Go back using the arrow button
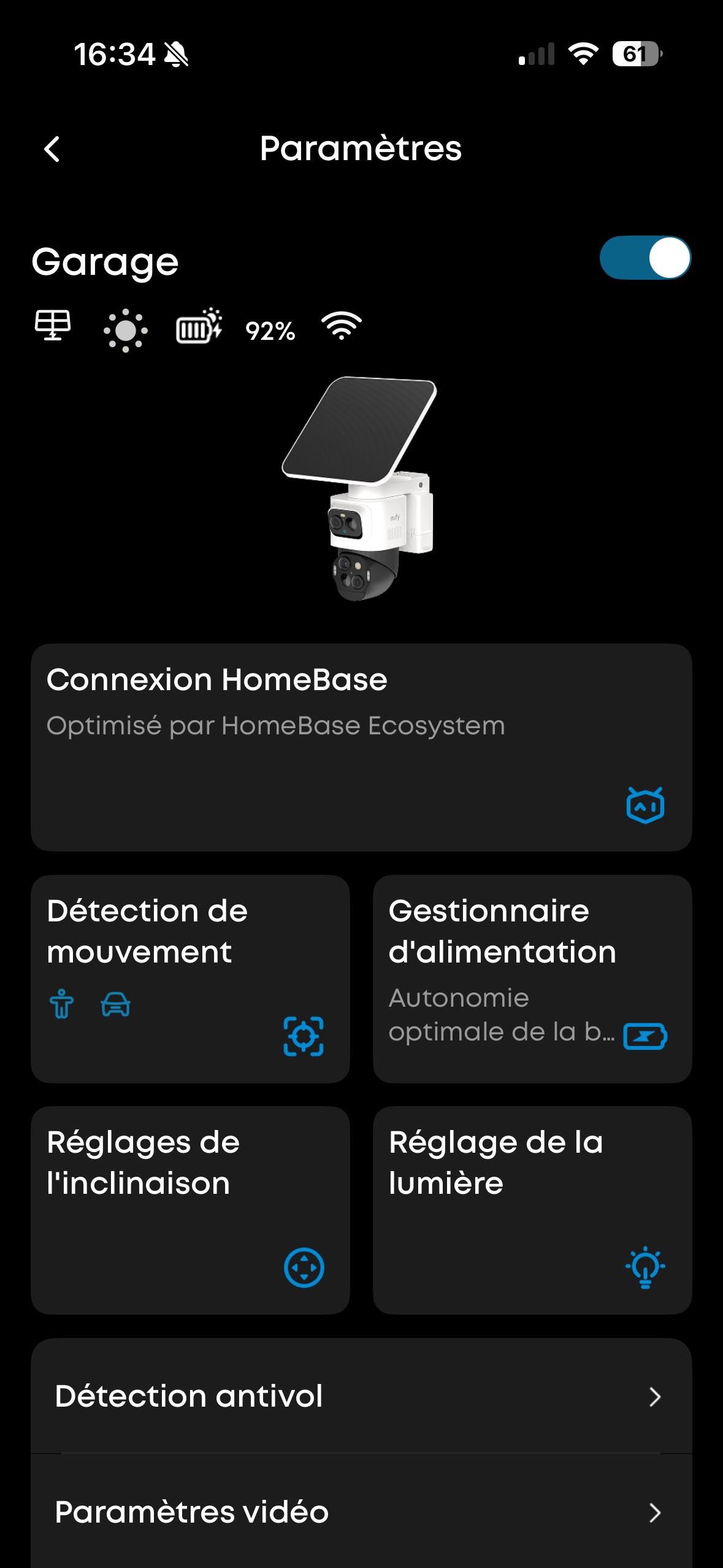 53,148
